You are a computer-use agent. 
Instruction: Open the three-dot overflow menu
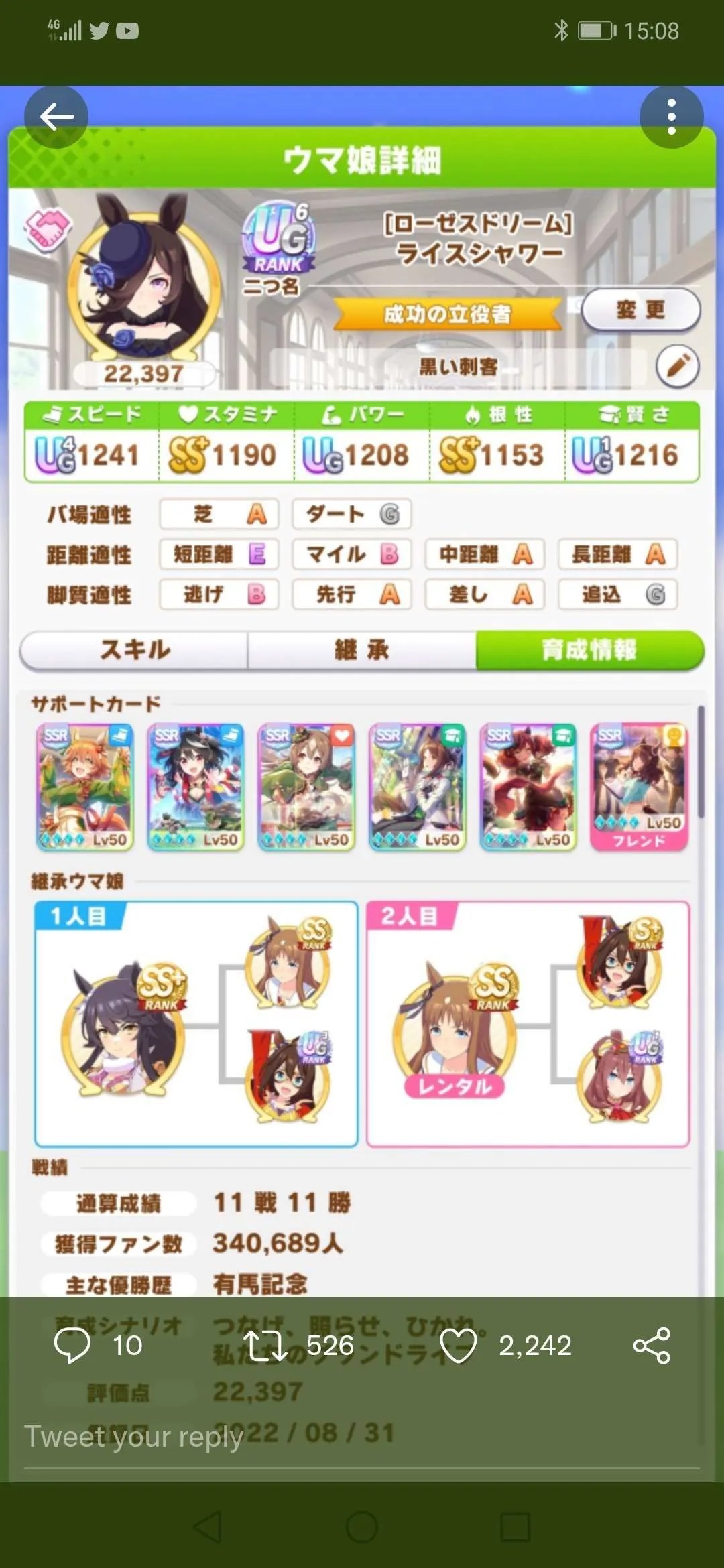coord(671,117)
